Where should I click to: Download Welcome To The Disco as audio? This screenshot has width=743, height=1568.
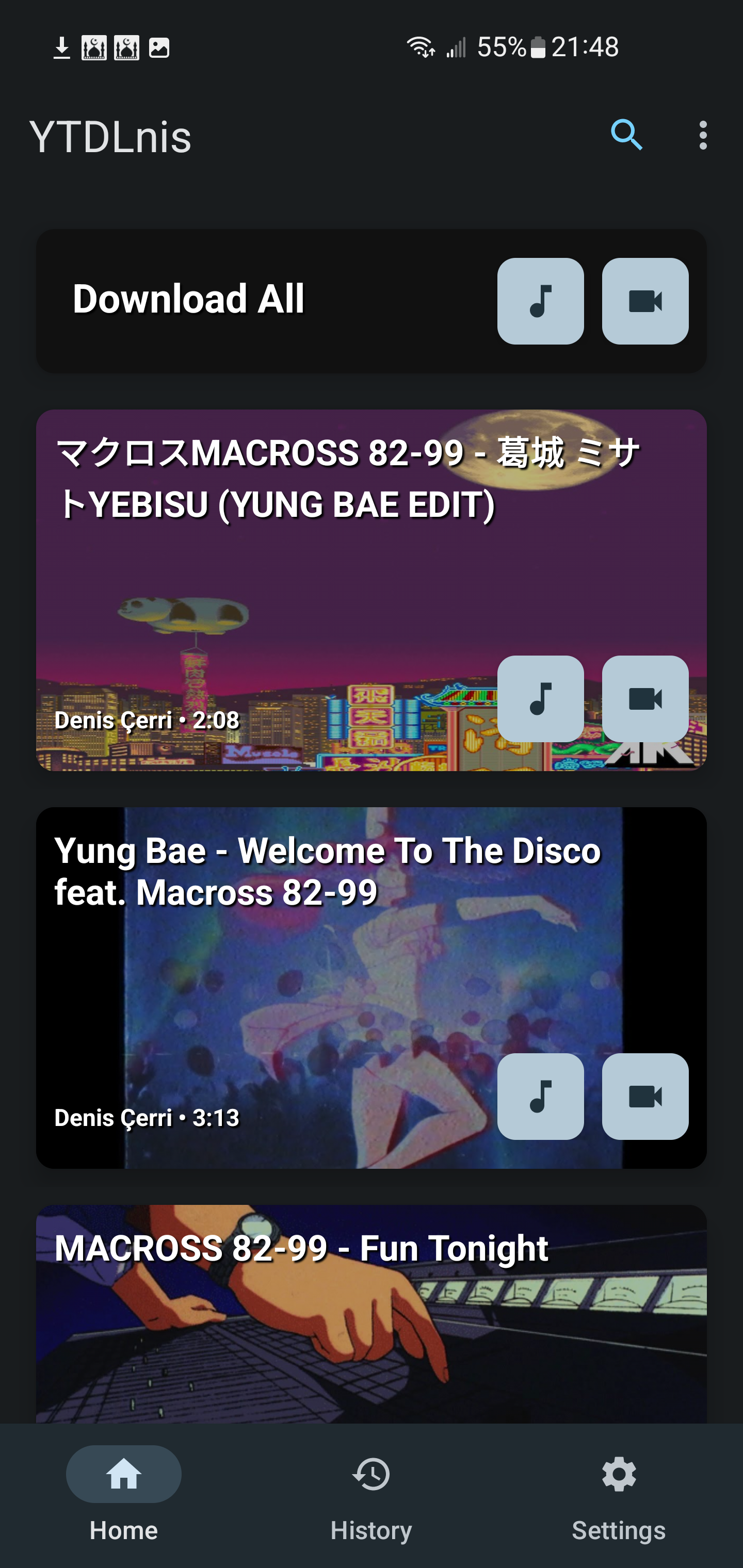[540, 1096]
